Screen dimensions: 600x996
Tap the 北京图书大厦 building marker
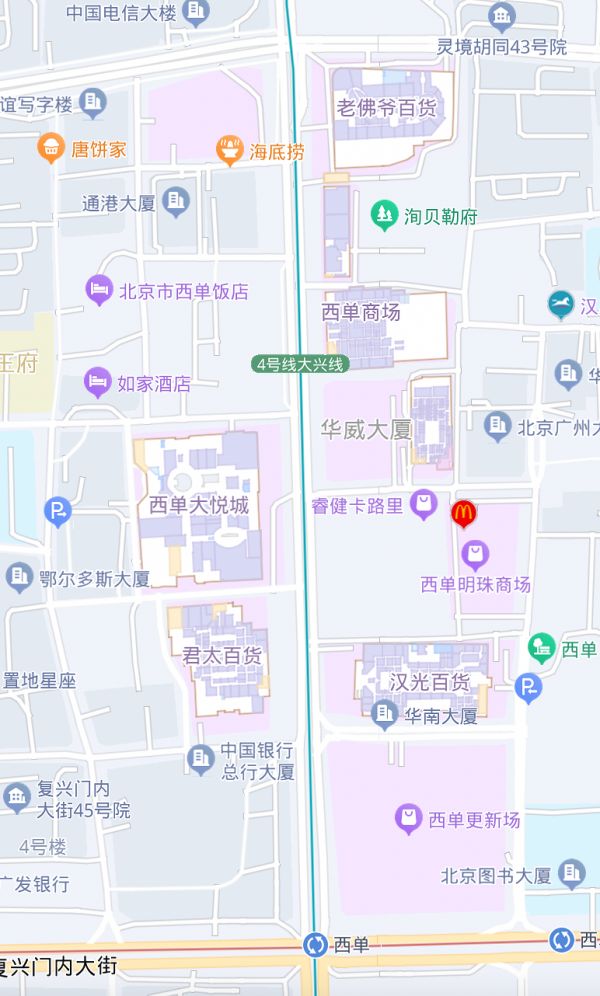click(572, 874)
